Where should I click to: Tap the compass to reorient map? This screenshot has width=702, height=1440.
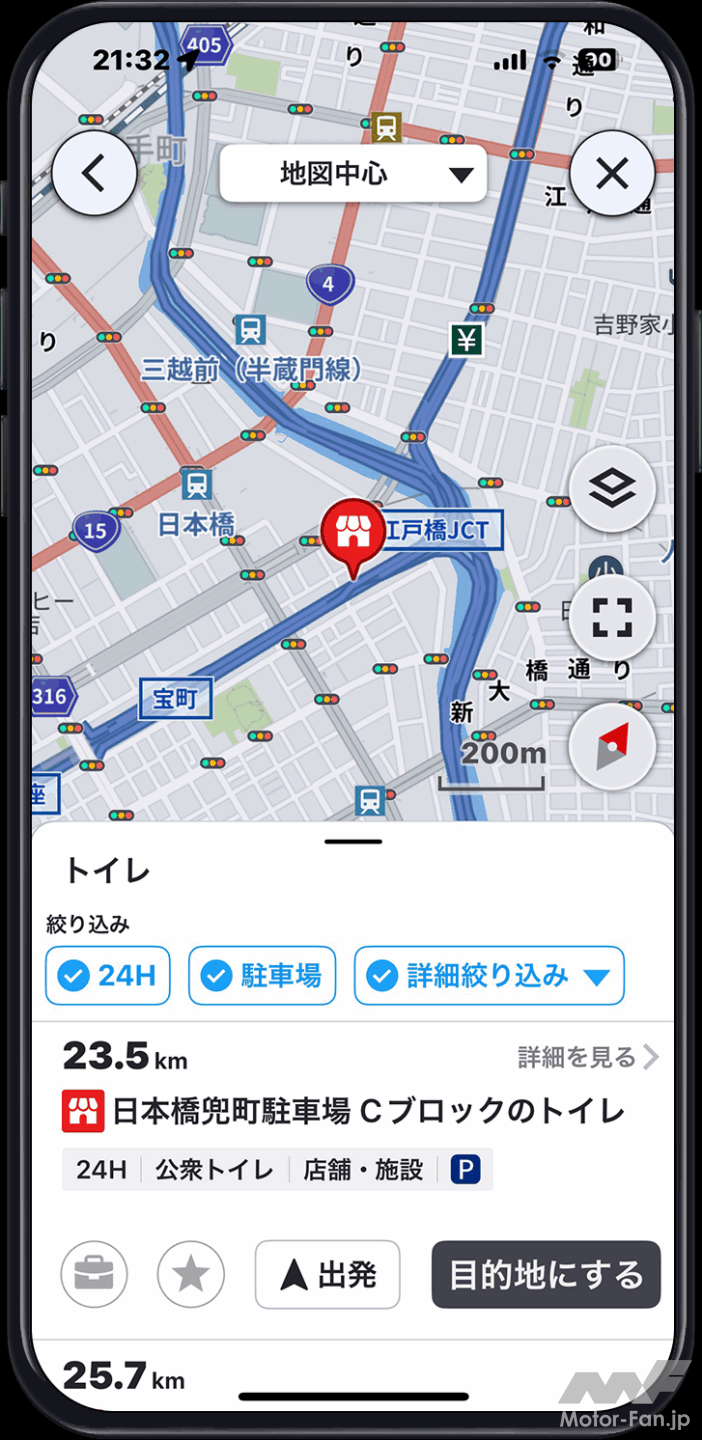pos(612,746)
